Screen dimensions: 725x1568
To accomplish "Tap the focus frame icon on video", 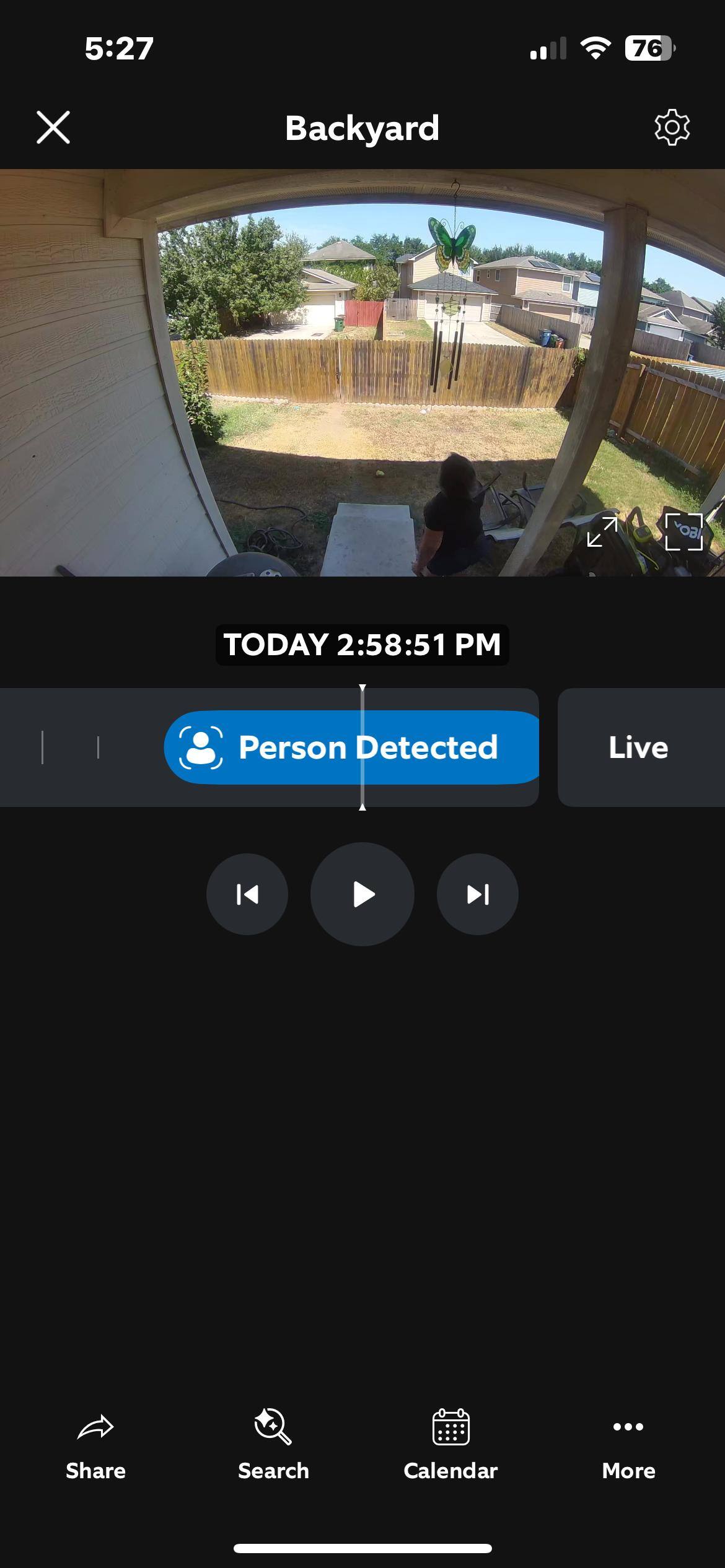I will click(x=683, y=531).
